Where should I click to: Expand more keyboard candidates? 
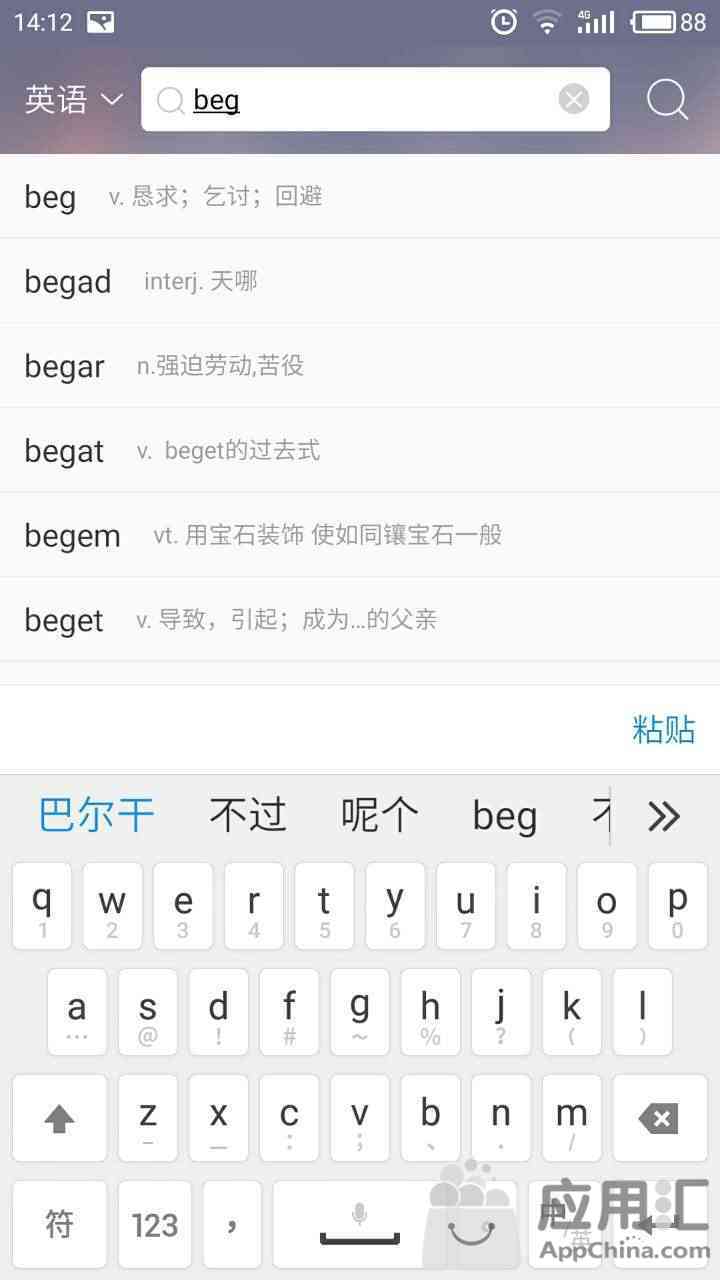(664, 816)
